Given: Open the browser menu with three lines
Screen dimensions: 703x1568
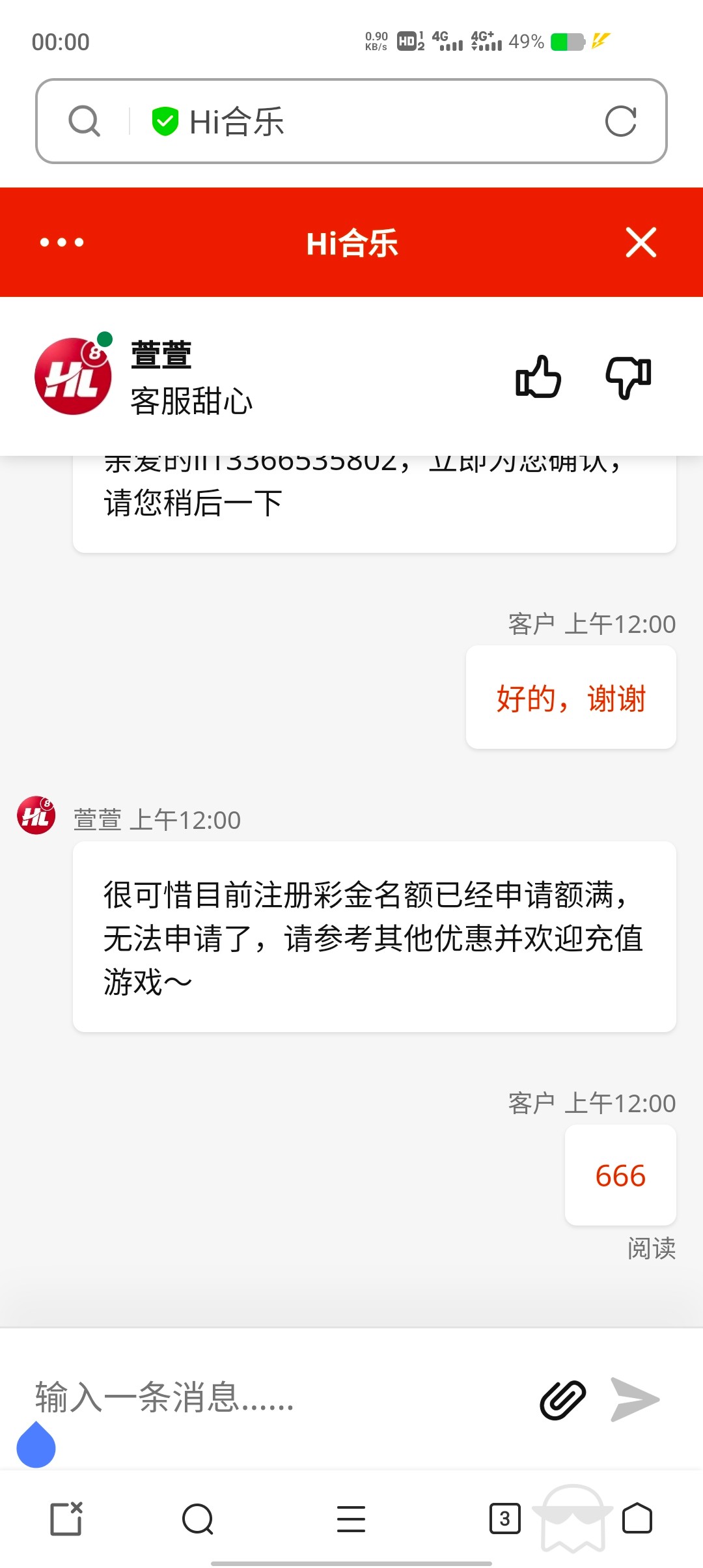Looking at the screenshot, I should [351, 1522].
